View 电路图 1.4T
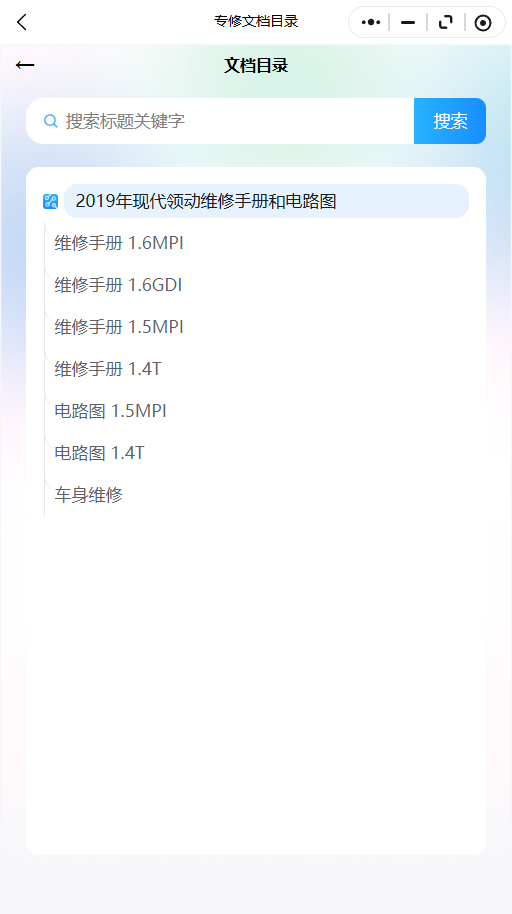The height and width of the screenshot is (914, 512). pyautogui.click(x=99, y=453)
